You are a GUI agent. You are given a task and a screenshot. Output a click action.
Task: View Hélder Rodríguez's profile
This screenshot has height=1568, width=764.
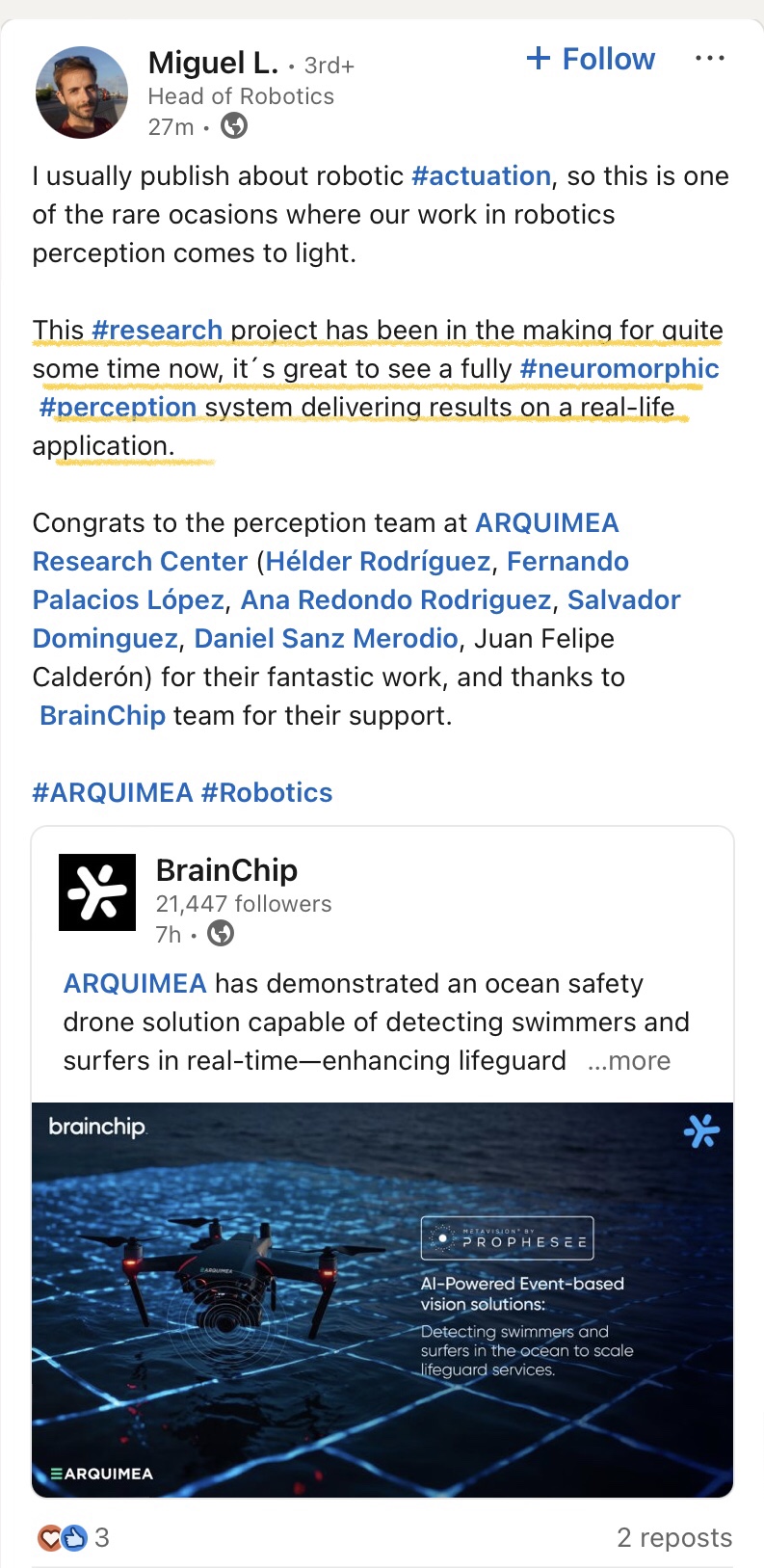pyautogui.click(x=378, y=562)
